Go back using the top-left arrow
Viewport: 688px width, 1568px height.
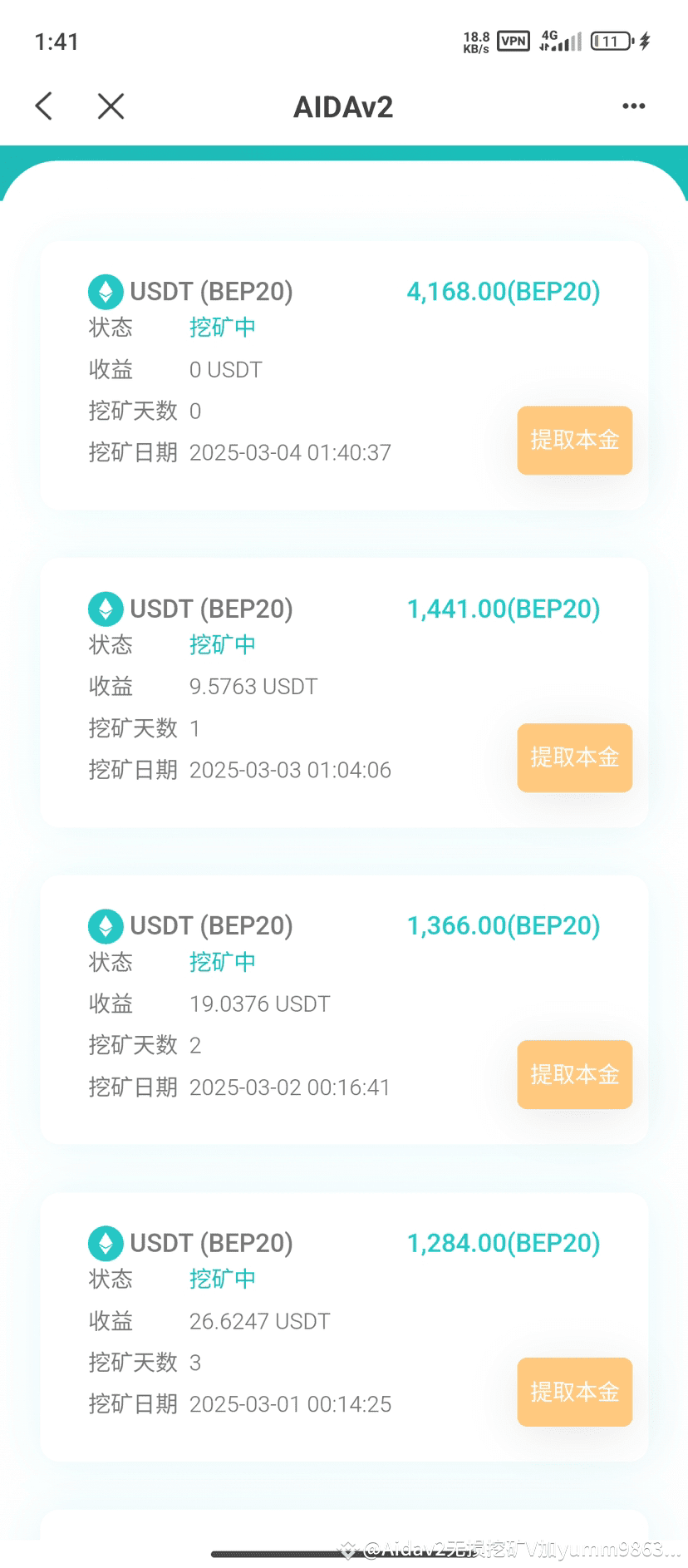tap(44, 106)
